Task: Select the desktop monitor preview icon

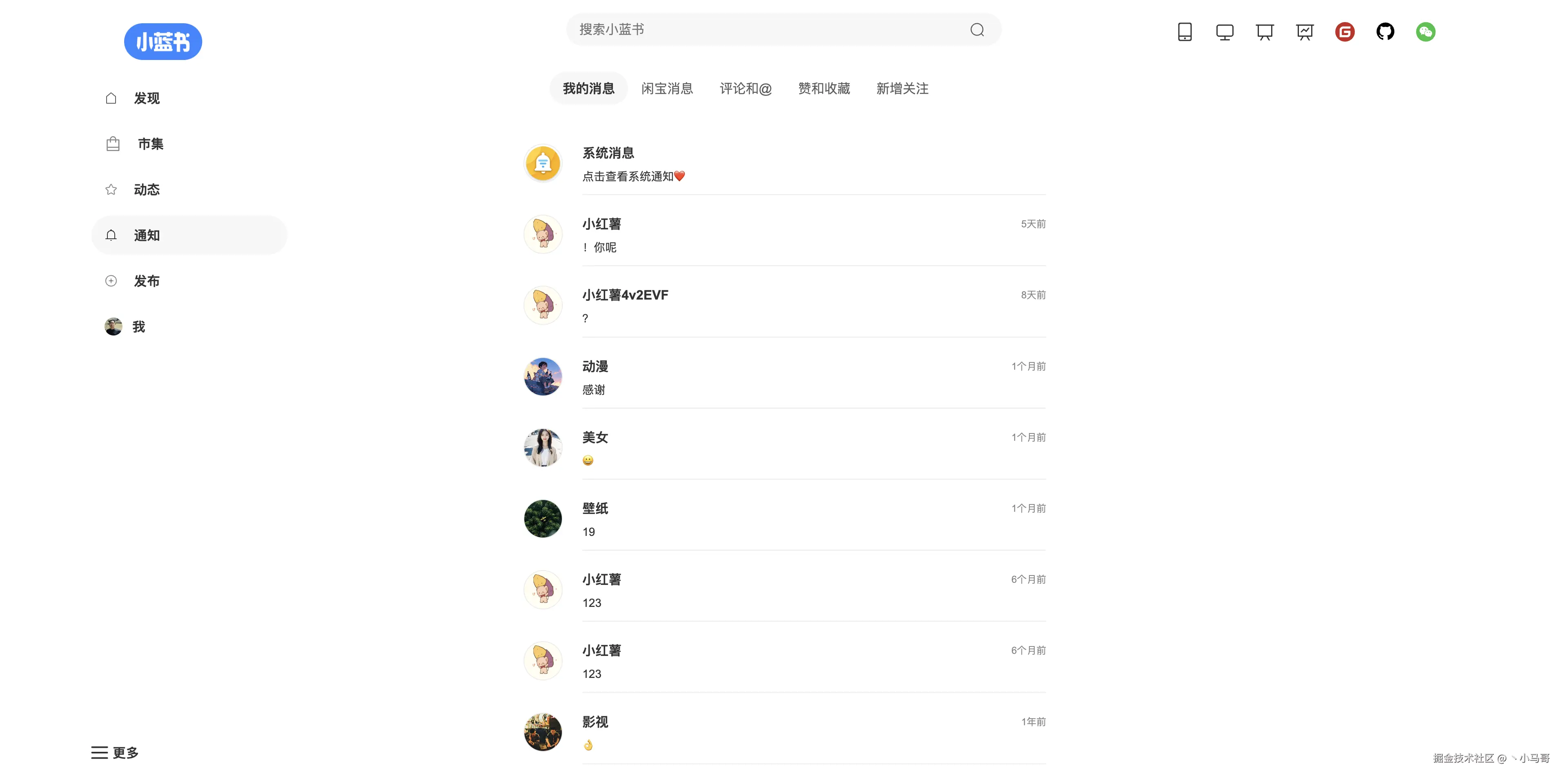Action: (x=1225, y=32)
